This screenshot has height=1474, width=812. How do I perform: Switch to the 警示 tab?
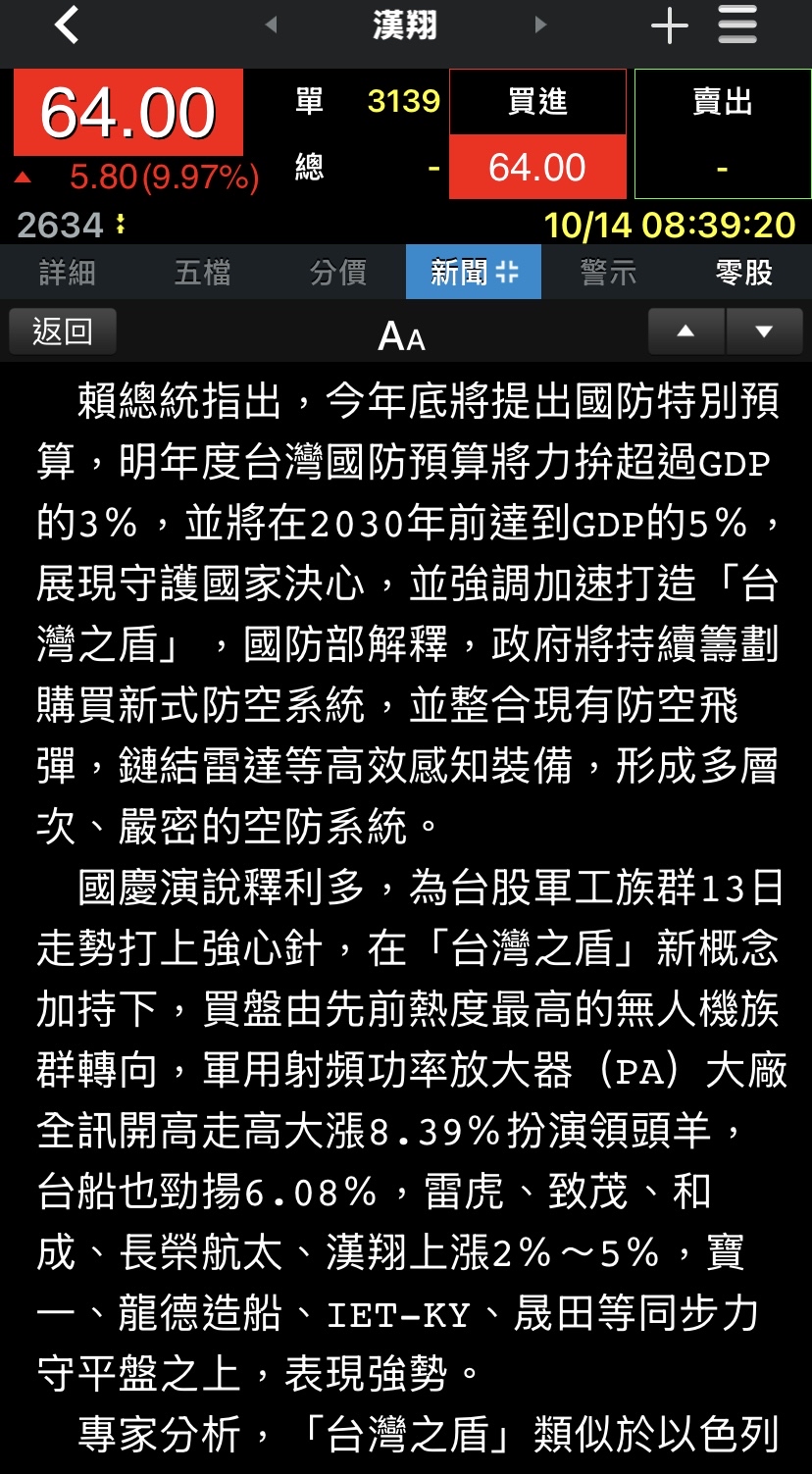[x=608, y=273]
